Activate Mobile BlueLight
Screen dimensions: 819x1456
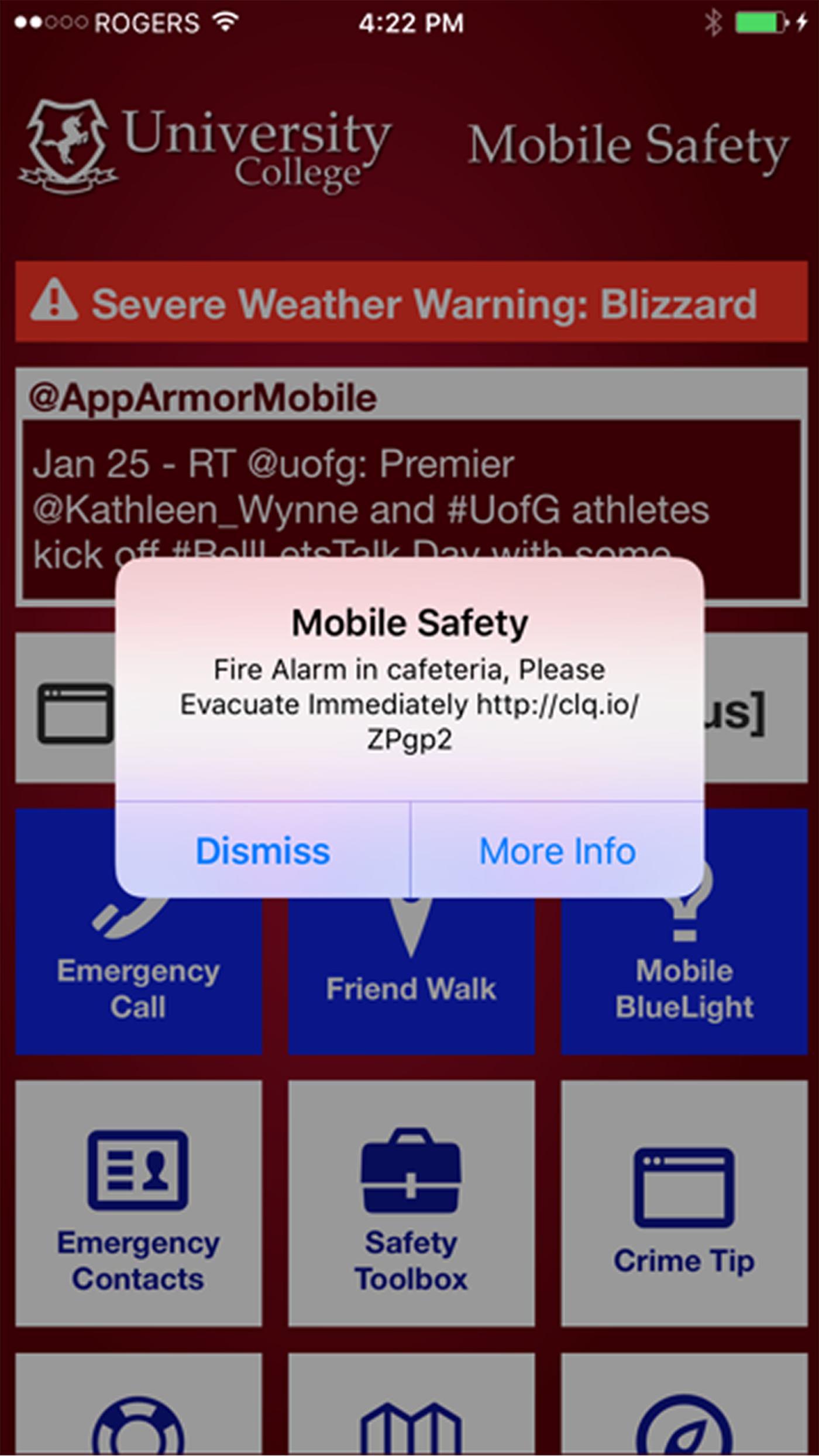pos(684,988)
